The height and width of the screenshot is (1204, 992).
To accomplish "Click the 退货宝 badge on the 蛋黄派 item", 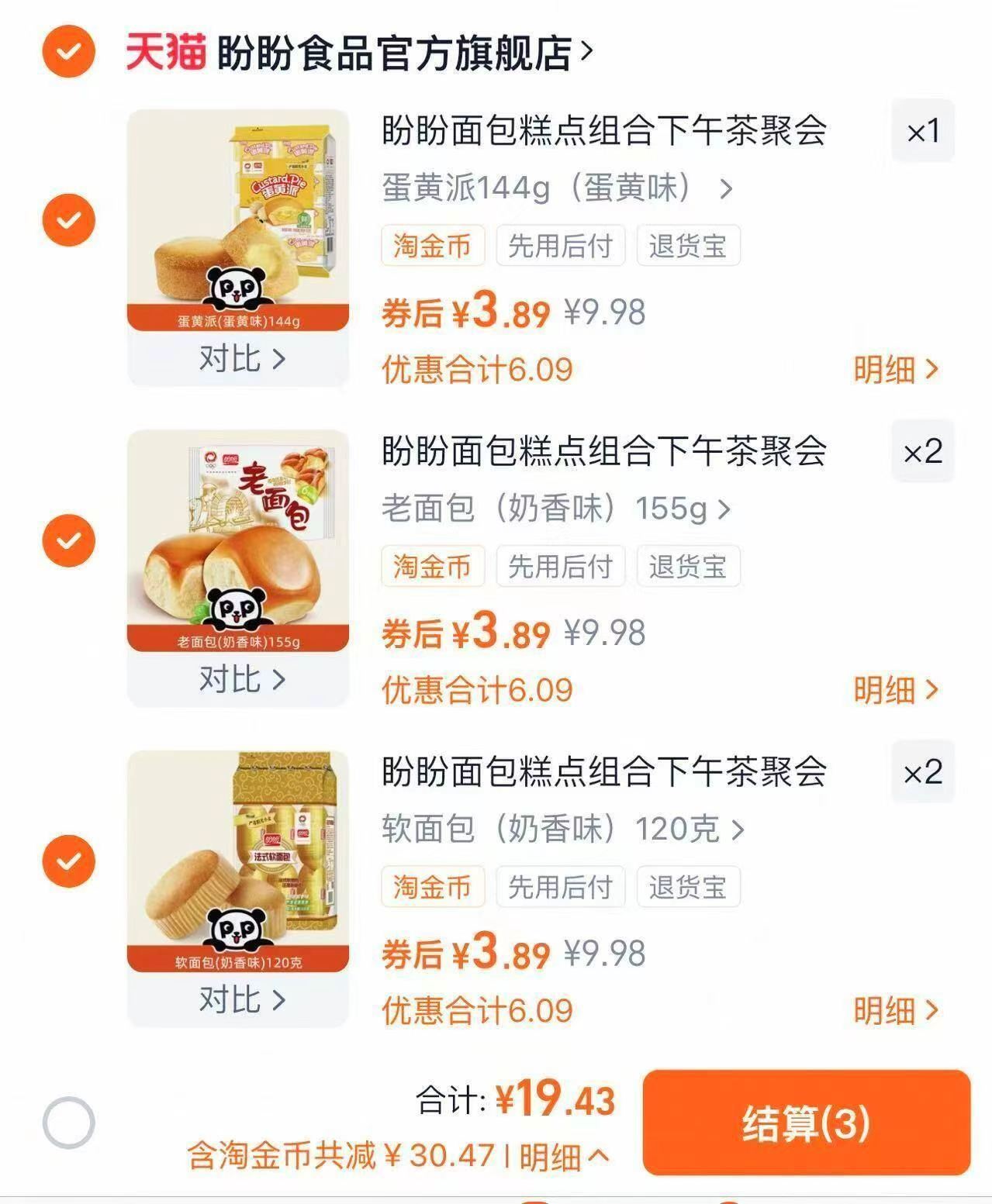I will (x=688, y=246).
